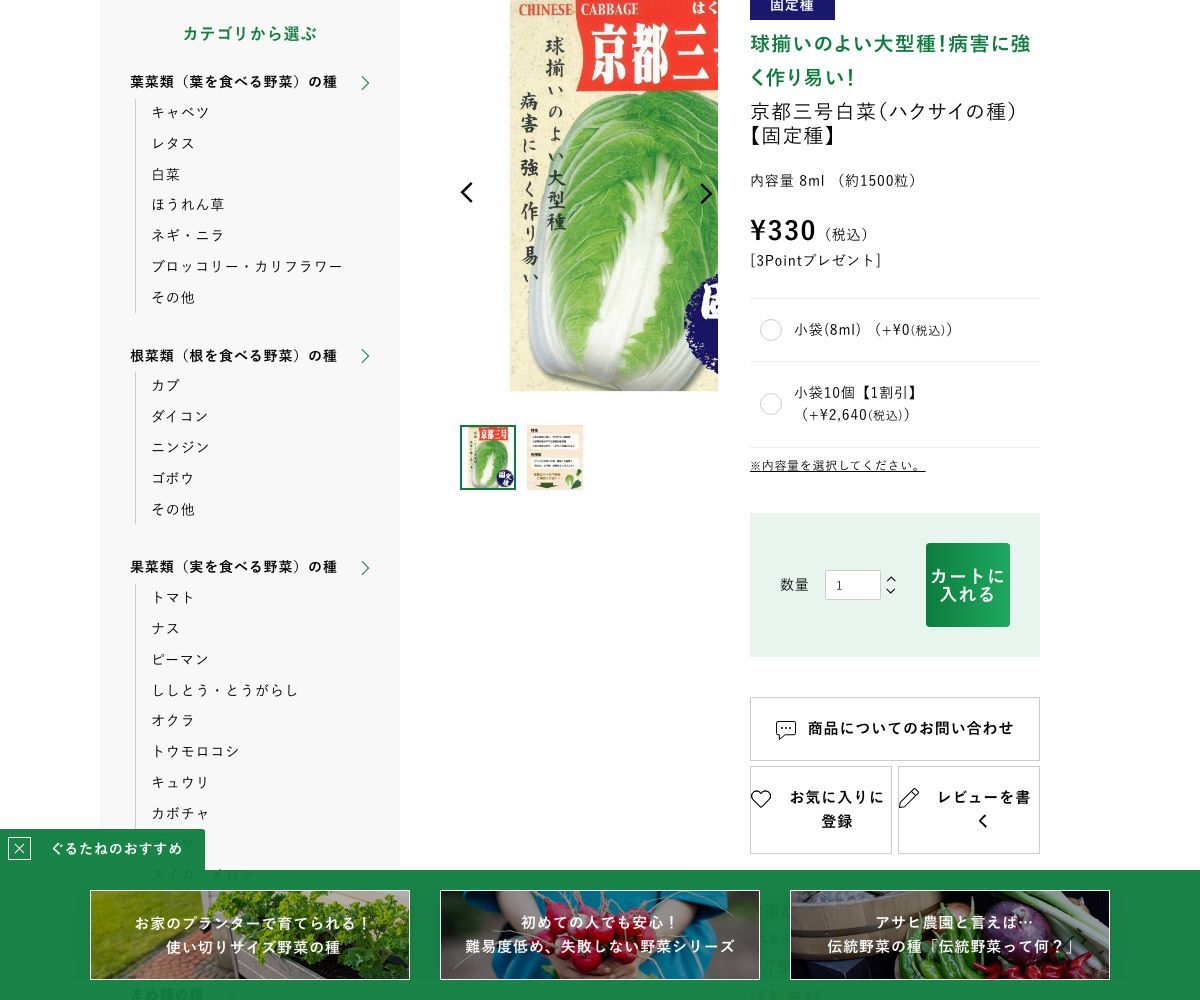Select 小袋(8ml) option
Viewport: 1200px width, 1000px height.
[x=770, y=330]
